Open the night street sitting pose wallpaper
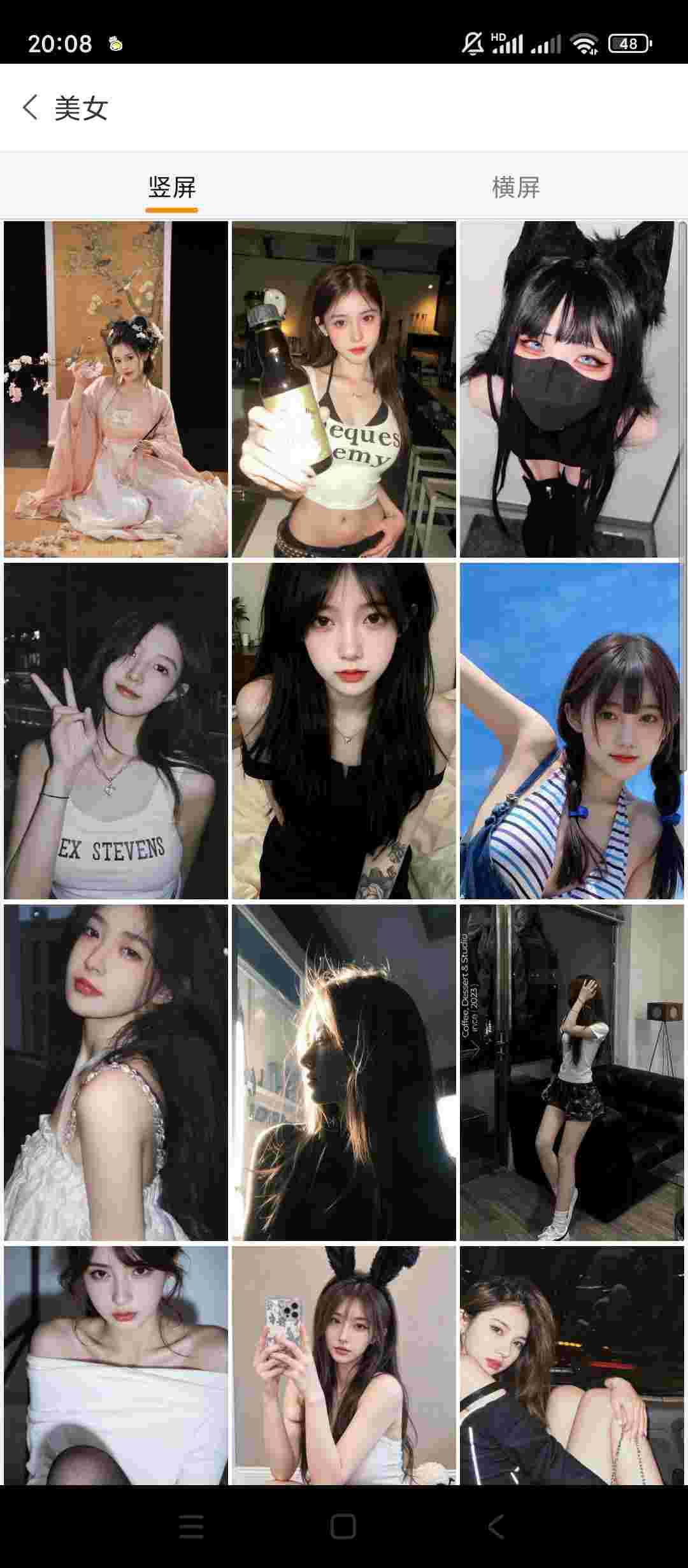 click(x=571, y=1364)
